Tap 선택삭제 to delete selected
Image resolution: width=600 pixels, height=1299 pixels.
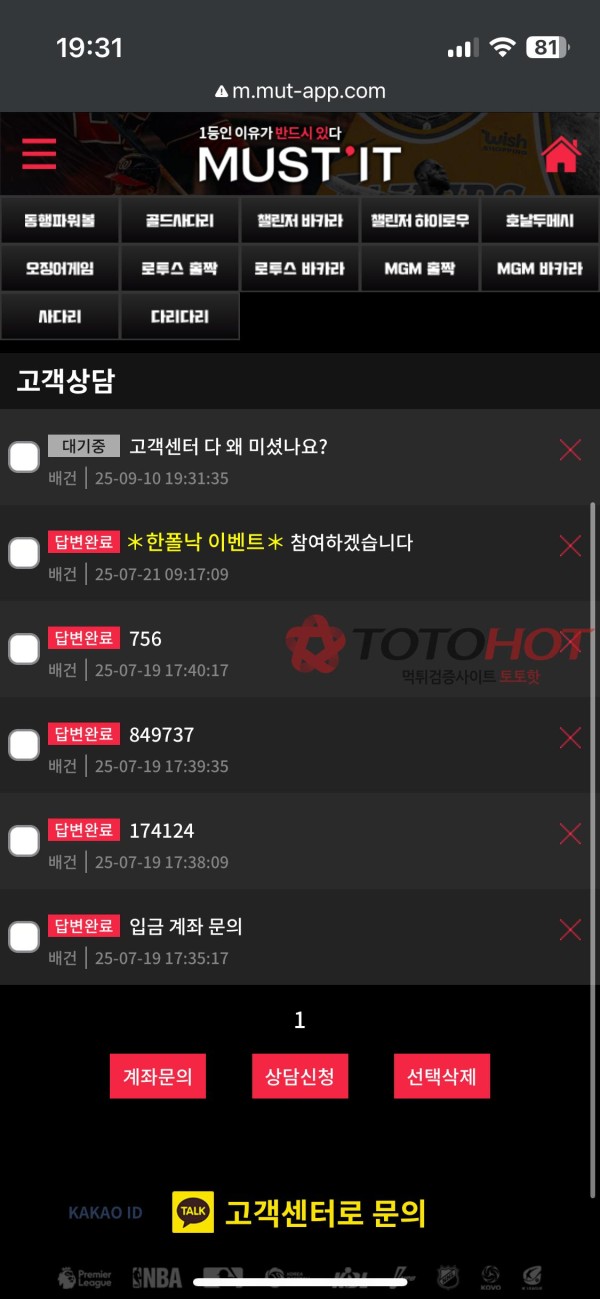pos(441,1077)
